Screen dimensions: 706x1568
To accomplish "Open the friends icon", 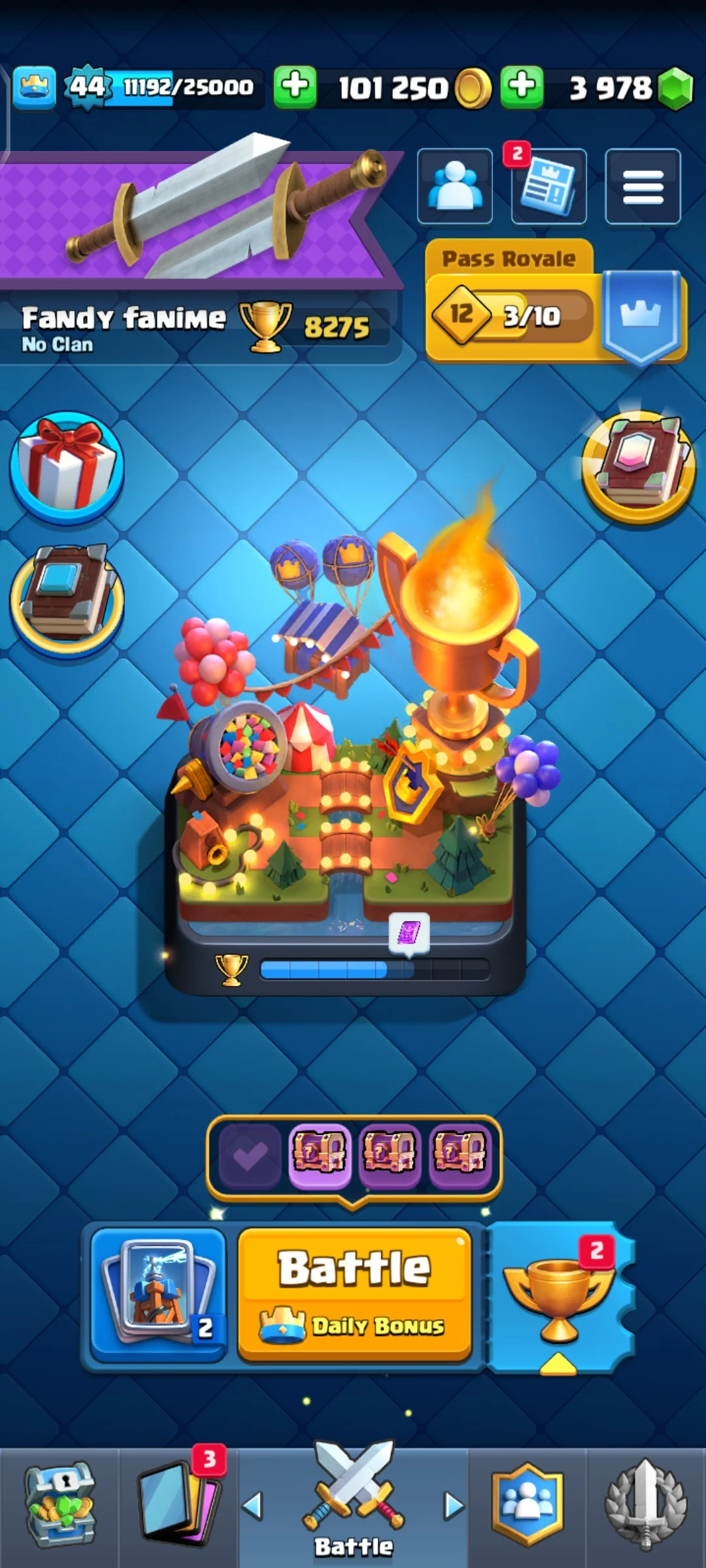I will 454,186.
